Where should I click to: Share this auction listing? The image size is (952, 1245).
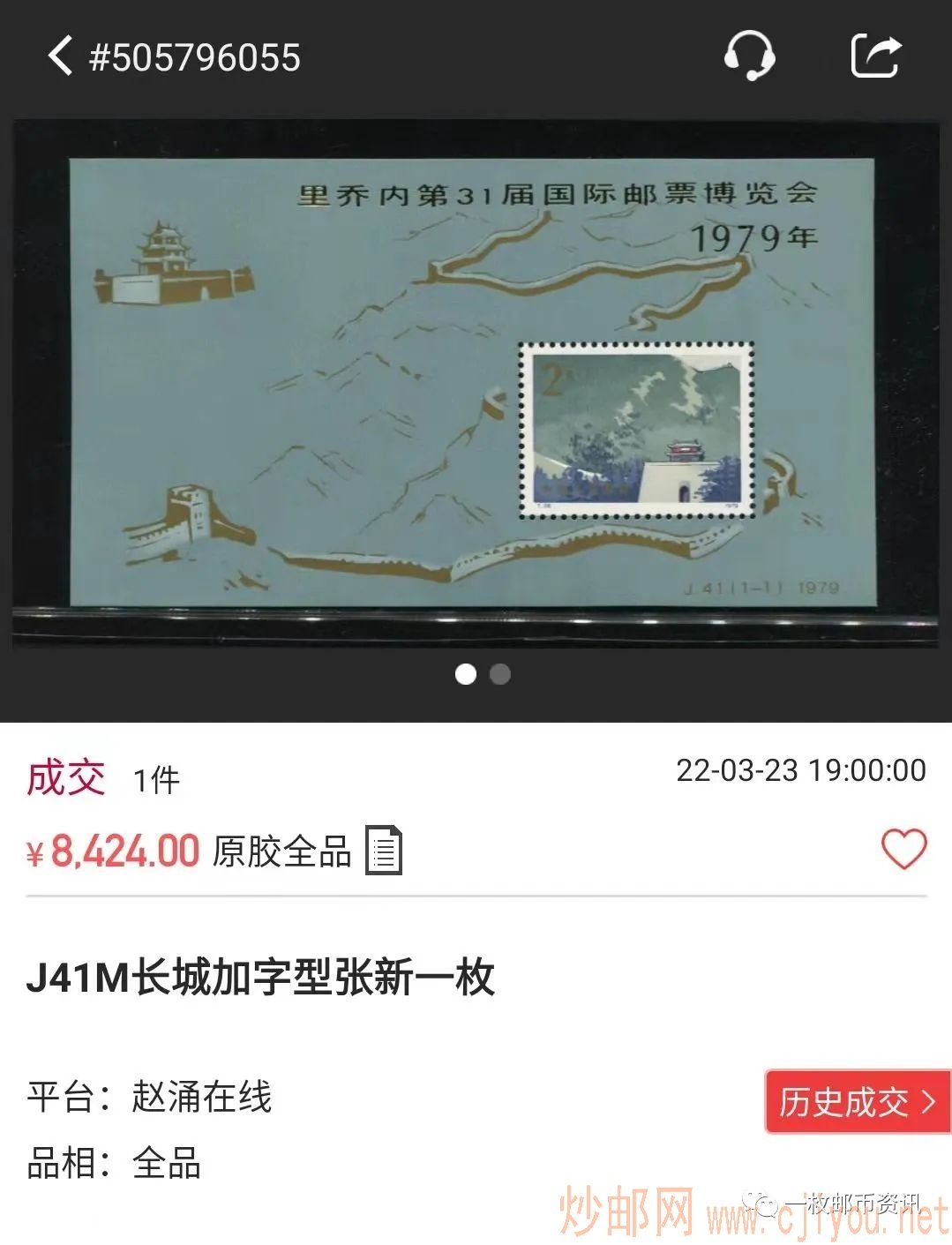(875, 56)
